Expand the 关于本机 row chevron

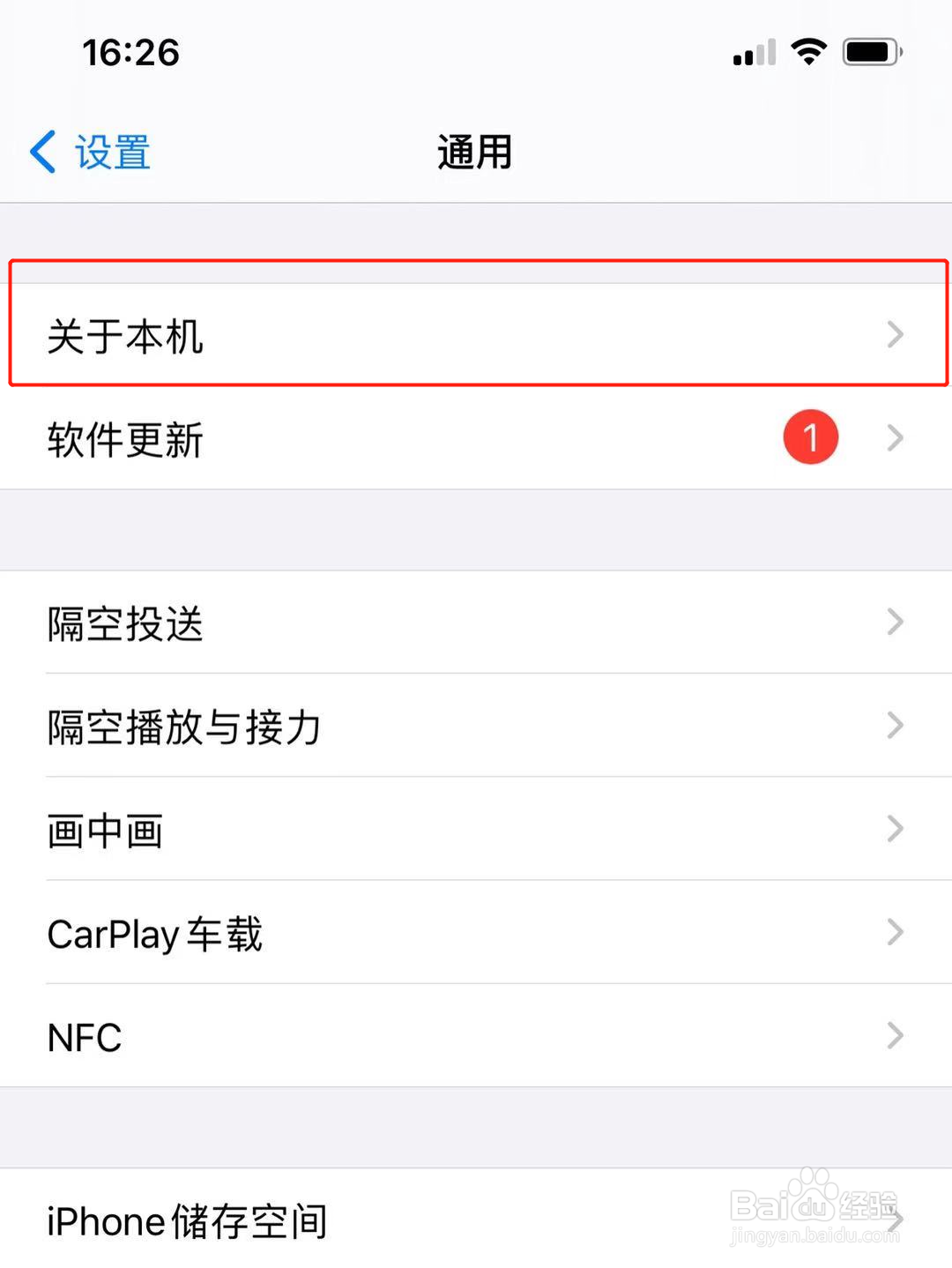(x=896, y=335)
